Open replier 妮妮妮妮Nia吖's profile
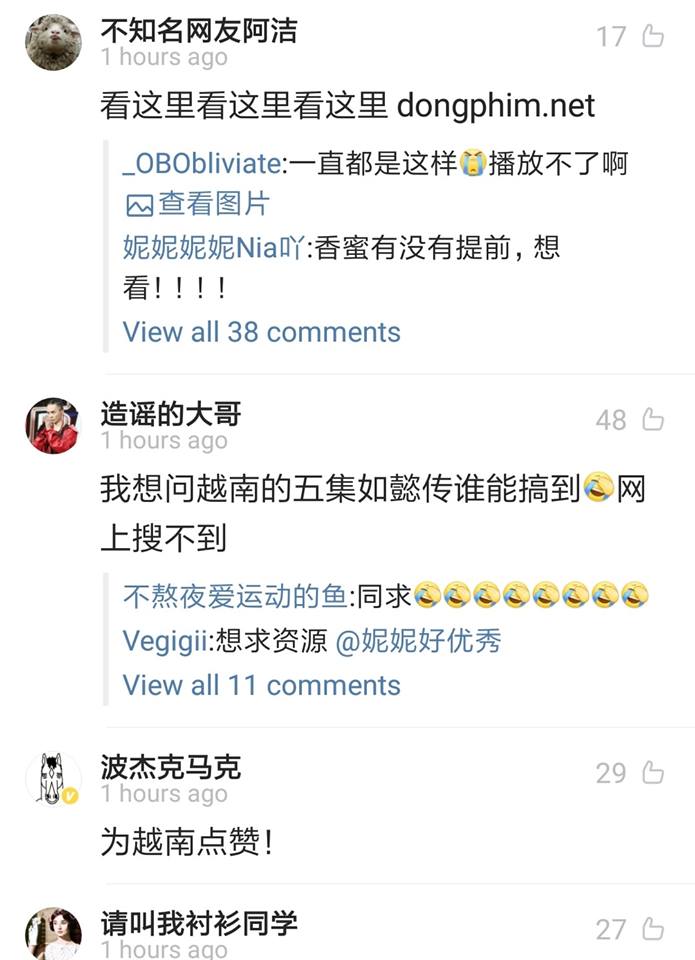 215,248
